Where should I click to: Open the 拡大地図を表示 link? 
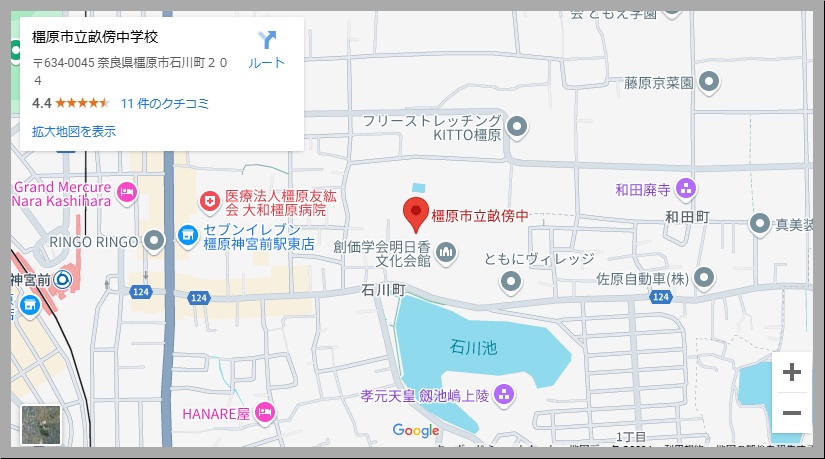pos(74,131)
